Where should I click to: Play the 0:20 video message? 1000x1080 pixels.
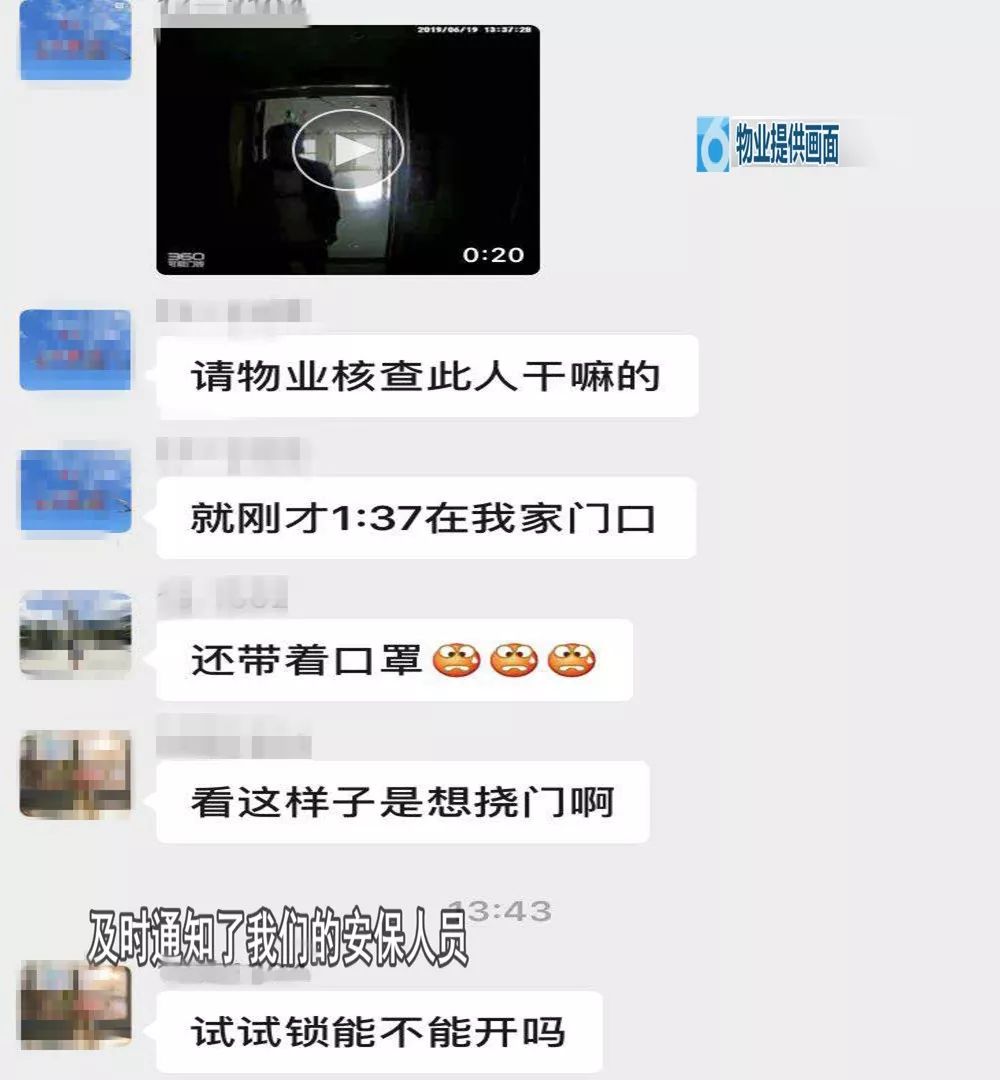[347, 150]
